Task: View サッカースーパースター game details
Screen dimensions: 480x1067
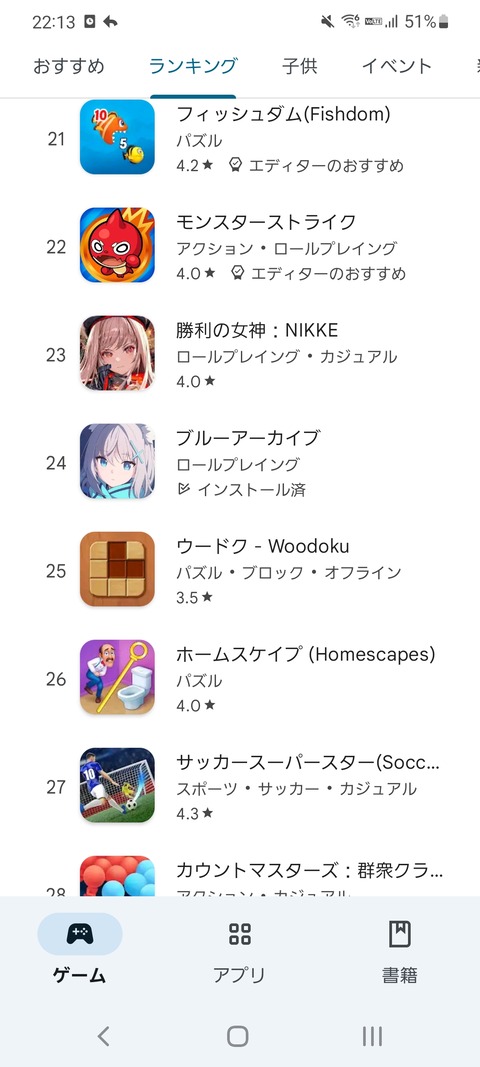Action: click(240, 787)
